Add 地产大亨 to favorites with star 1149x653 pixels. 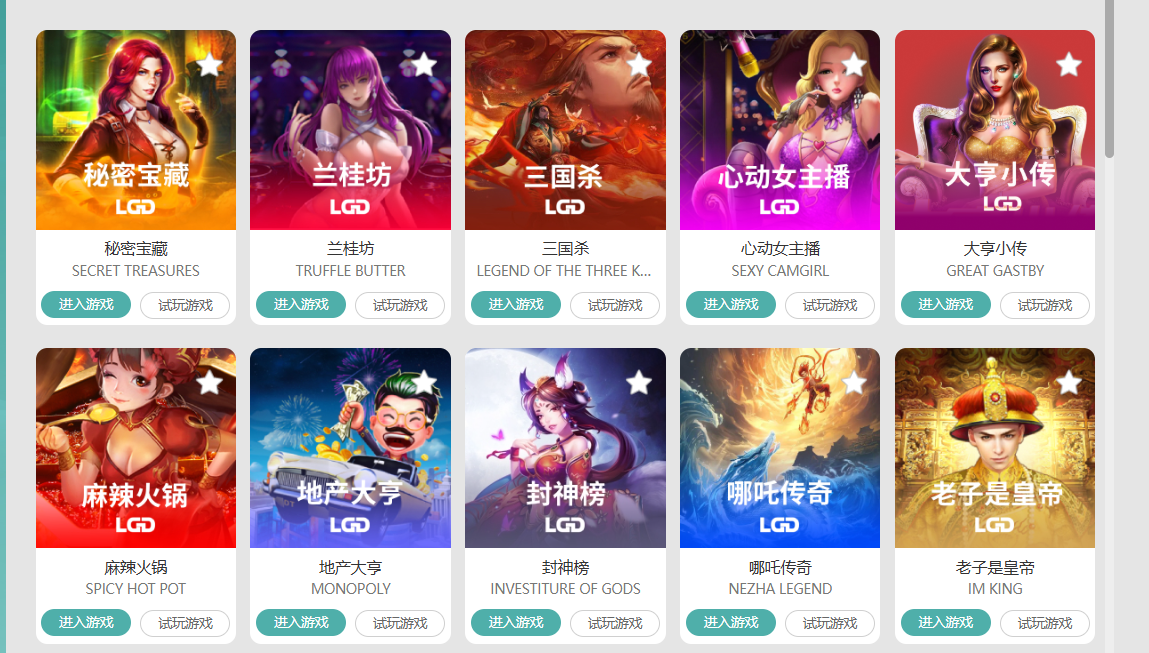click(424, 383)
